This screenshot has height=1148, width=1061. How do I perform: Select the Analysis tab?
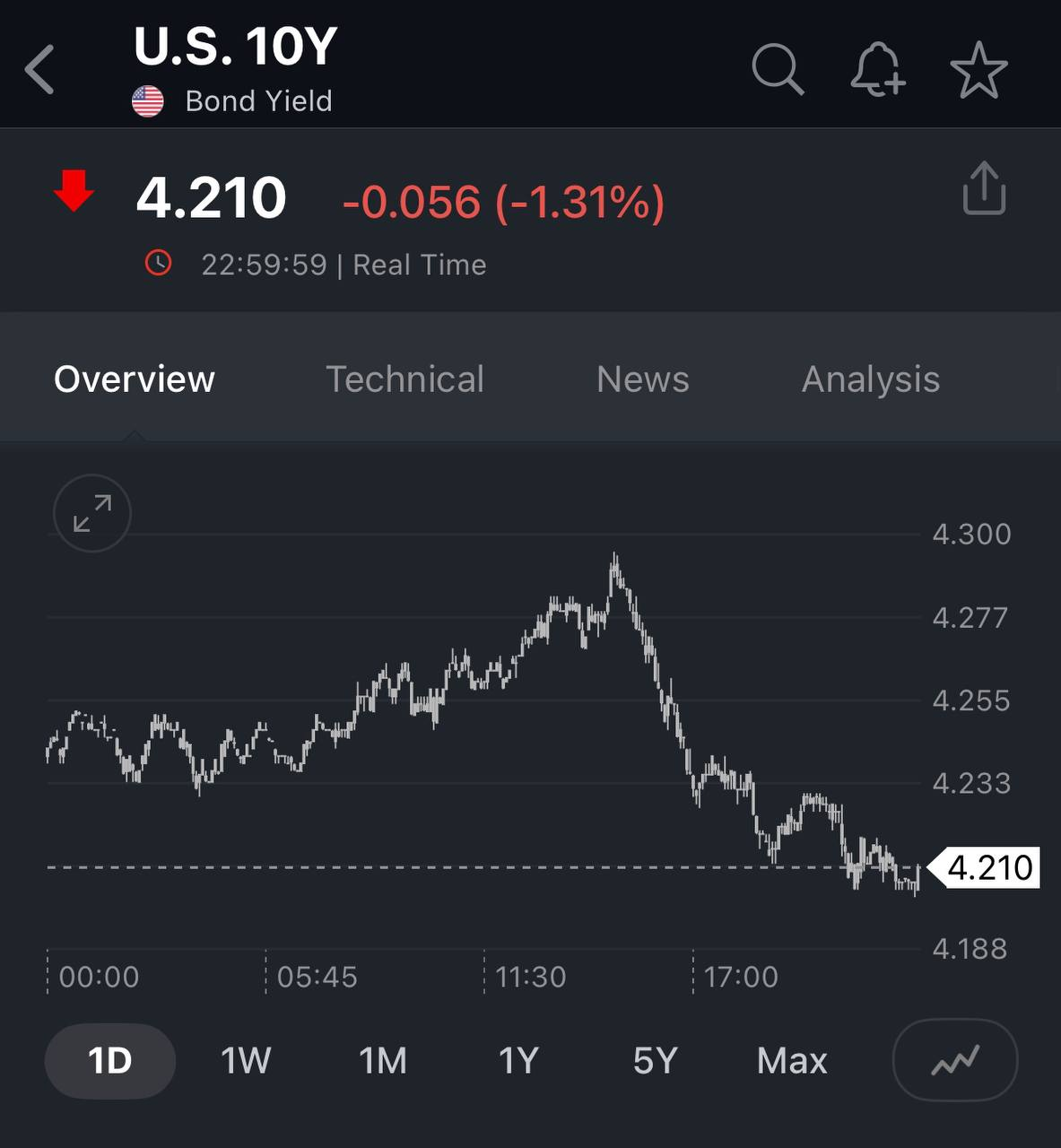(x=871, y=378)
